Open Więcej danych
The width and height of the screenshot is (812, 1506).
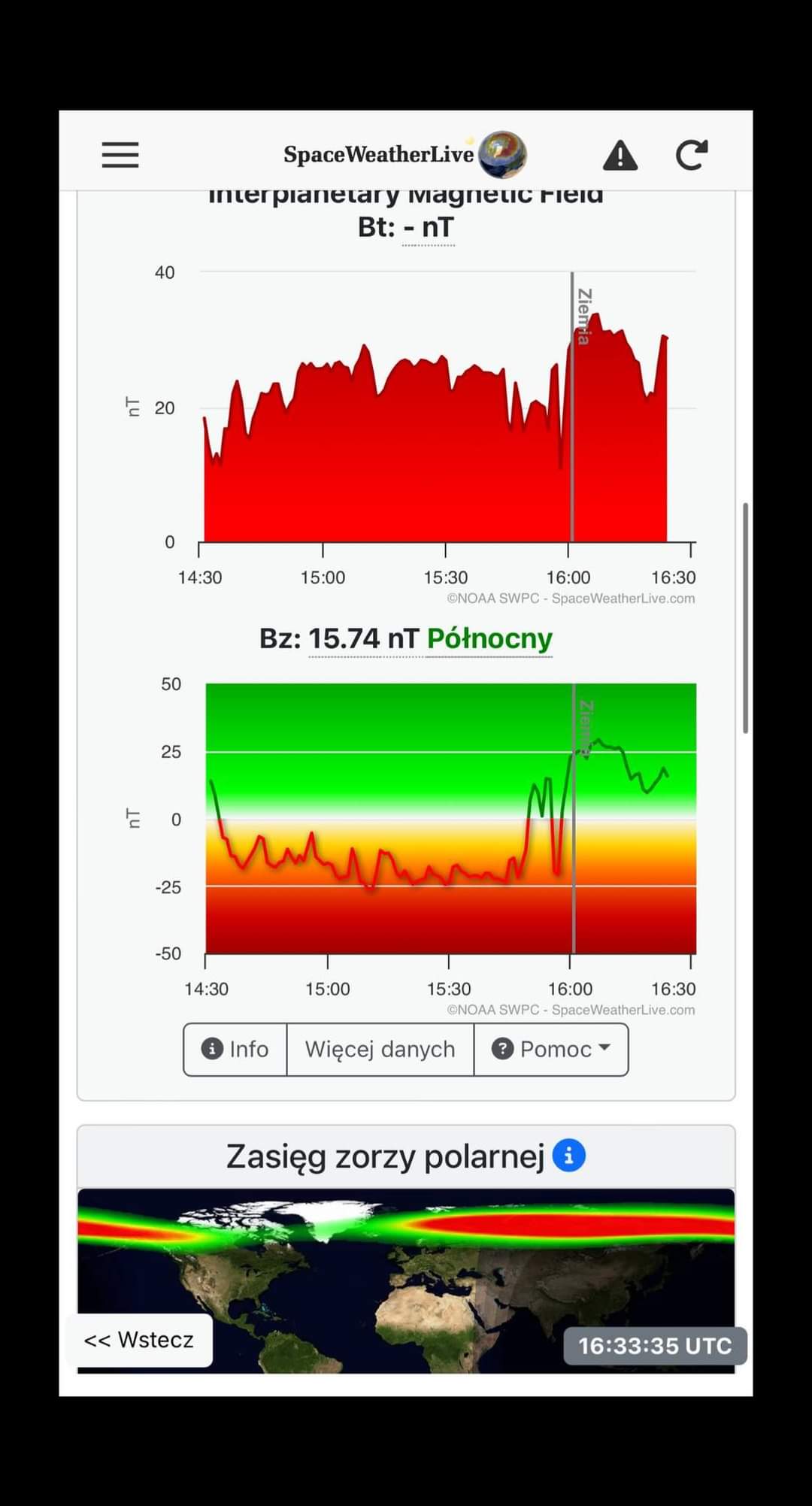380,1049
